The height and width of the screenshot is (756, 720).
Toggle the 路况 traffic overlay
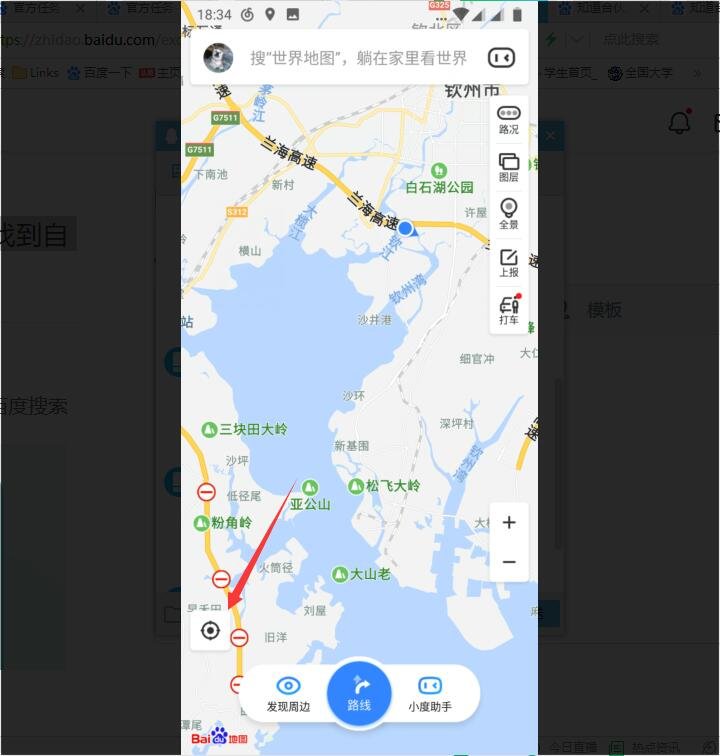[508, 120]
